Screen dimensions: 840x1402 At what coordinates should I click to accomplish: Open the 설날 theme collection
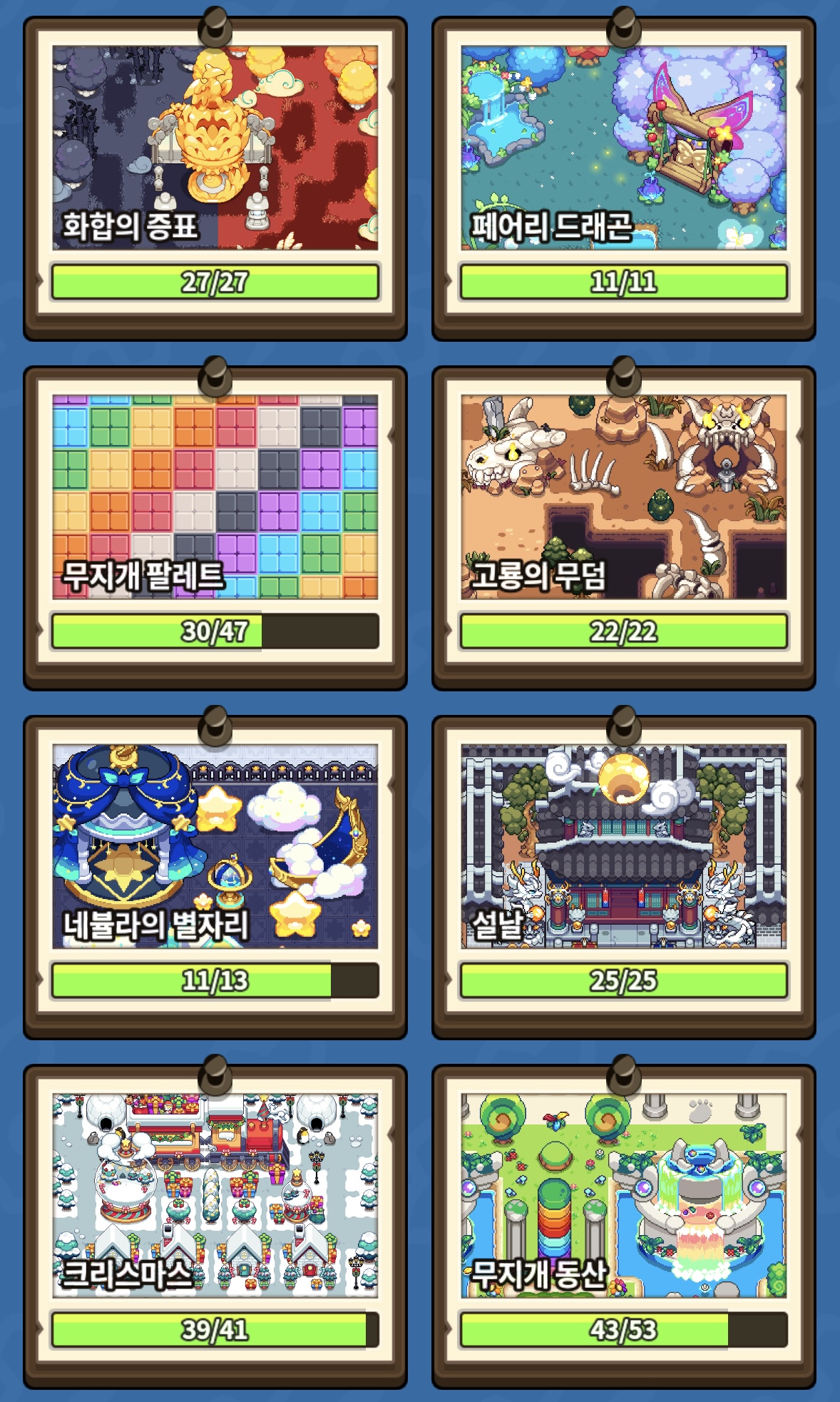[x=623, y=847]
